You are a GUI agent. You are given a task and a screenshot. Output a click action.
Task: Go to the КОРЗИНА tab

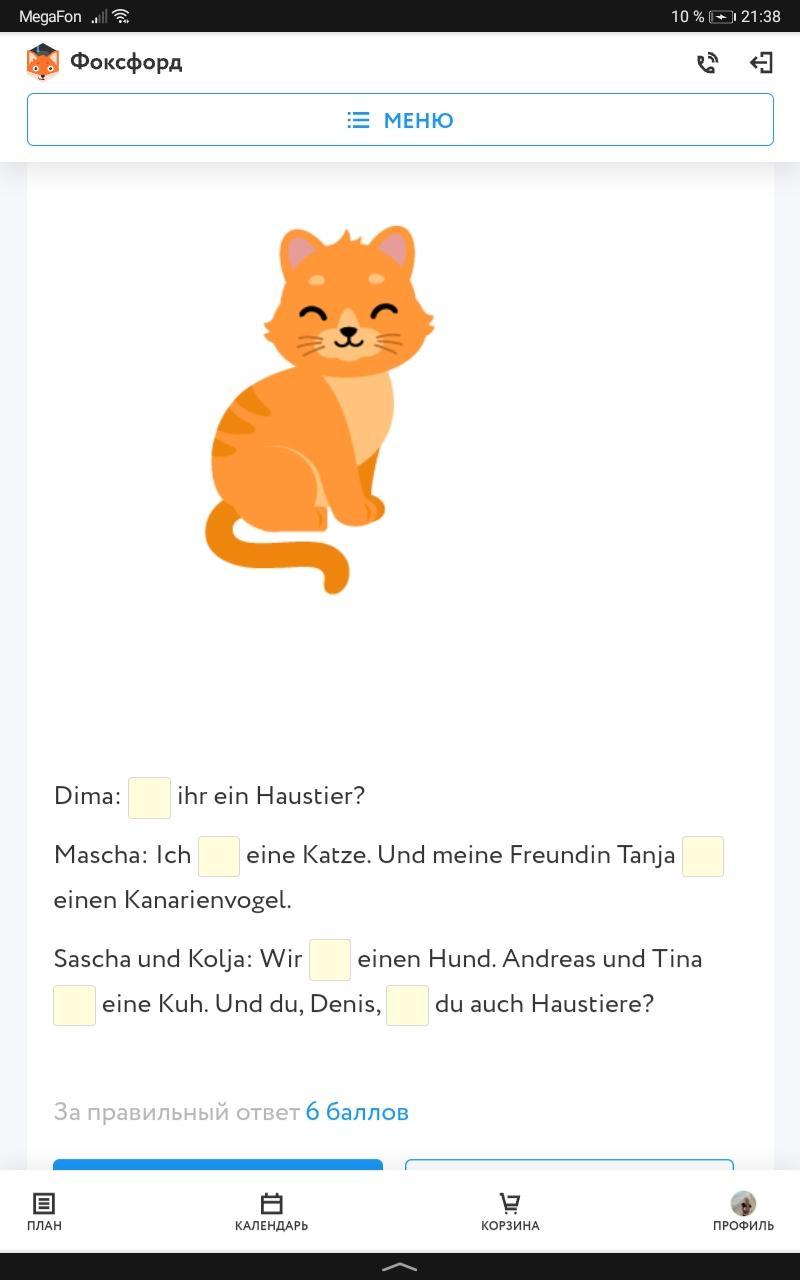pos(510,1211)
